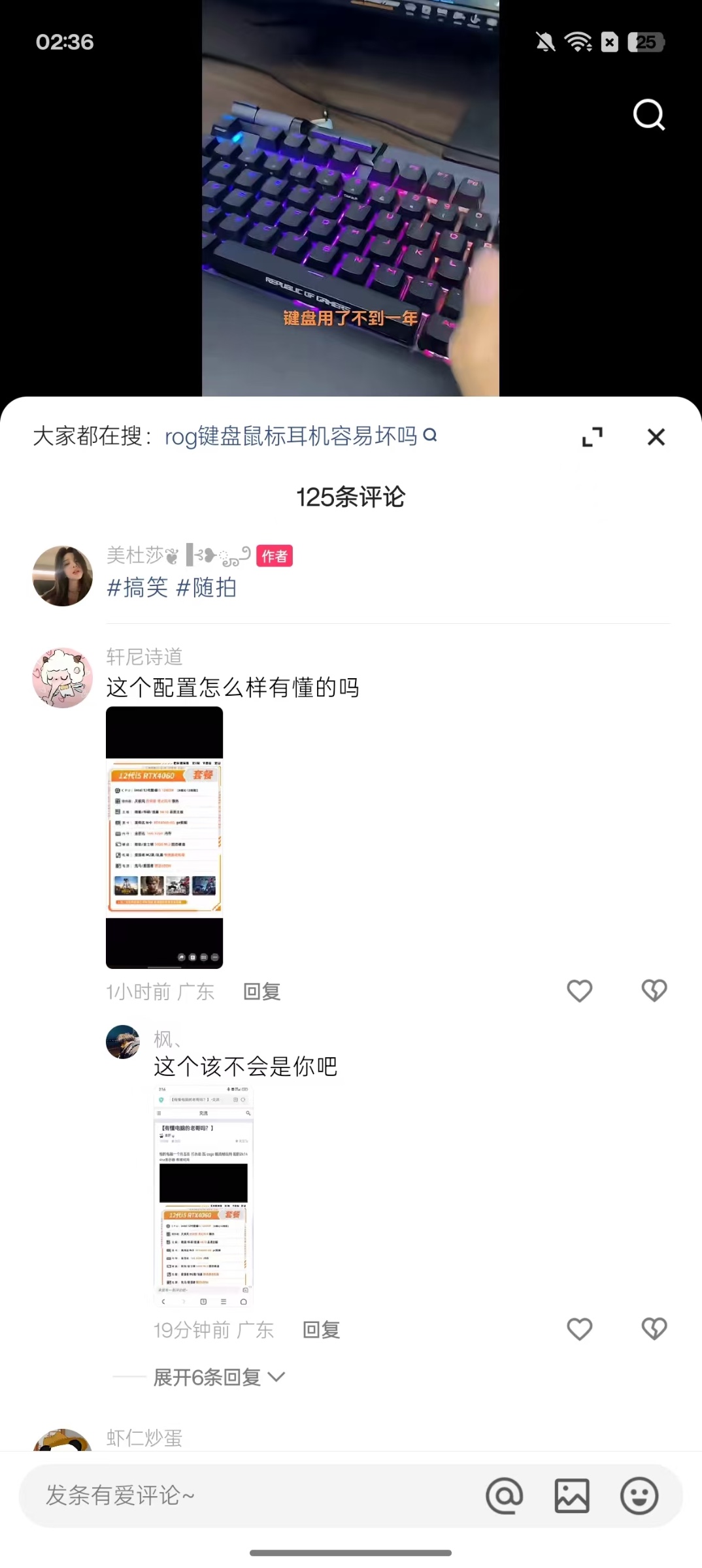Dislike 枫、's reply
The image size is (702, 1568).
coord(654,1329)
